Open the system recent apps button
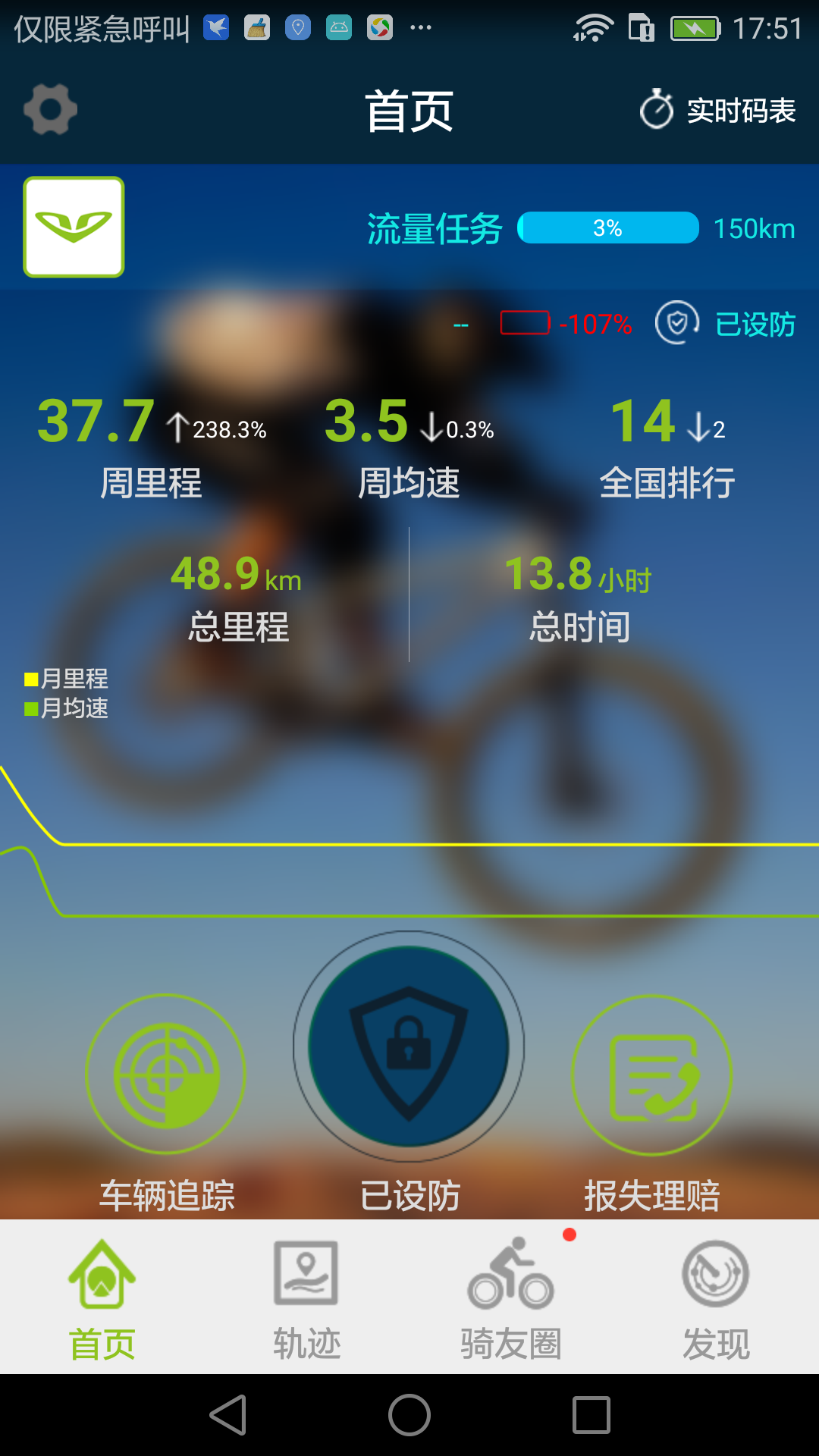Screen dimensions: 819x1456 [x=591, y=1415]
